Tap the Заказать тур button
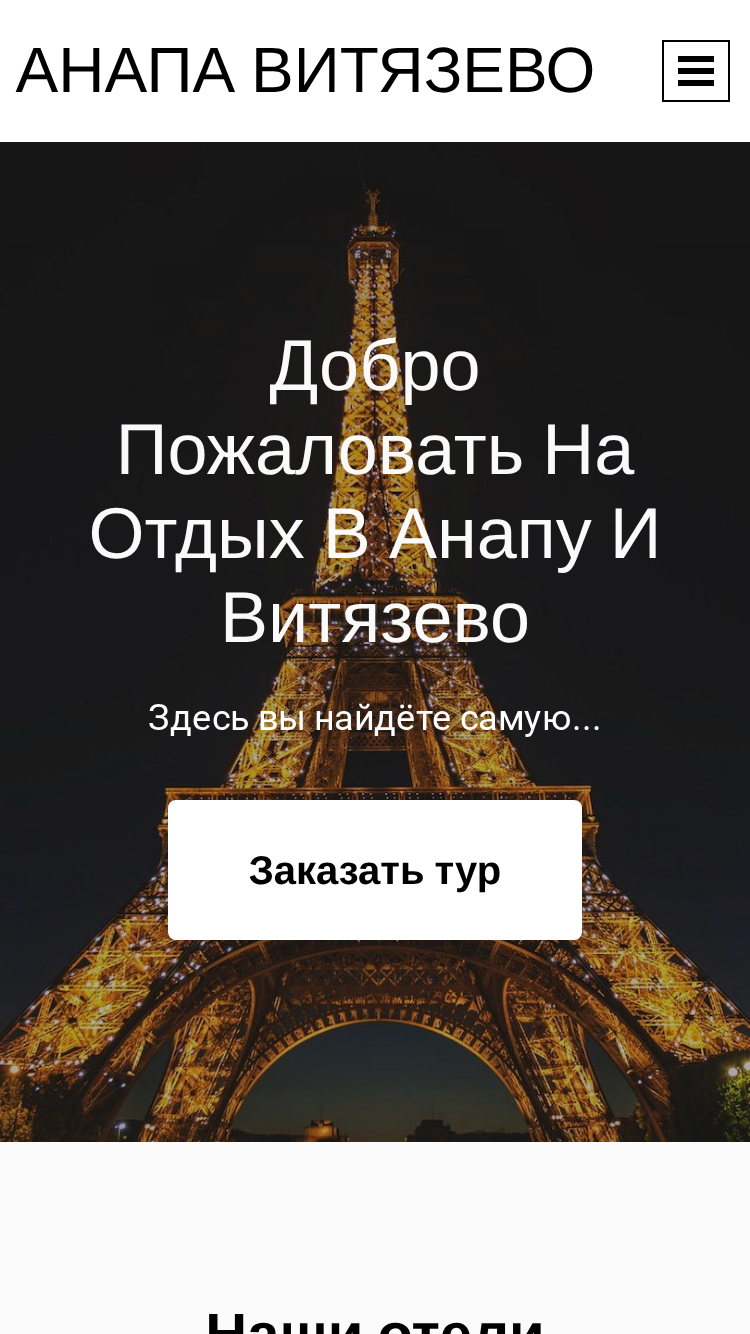 click(x=375, y=870)
